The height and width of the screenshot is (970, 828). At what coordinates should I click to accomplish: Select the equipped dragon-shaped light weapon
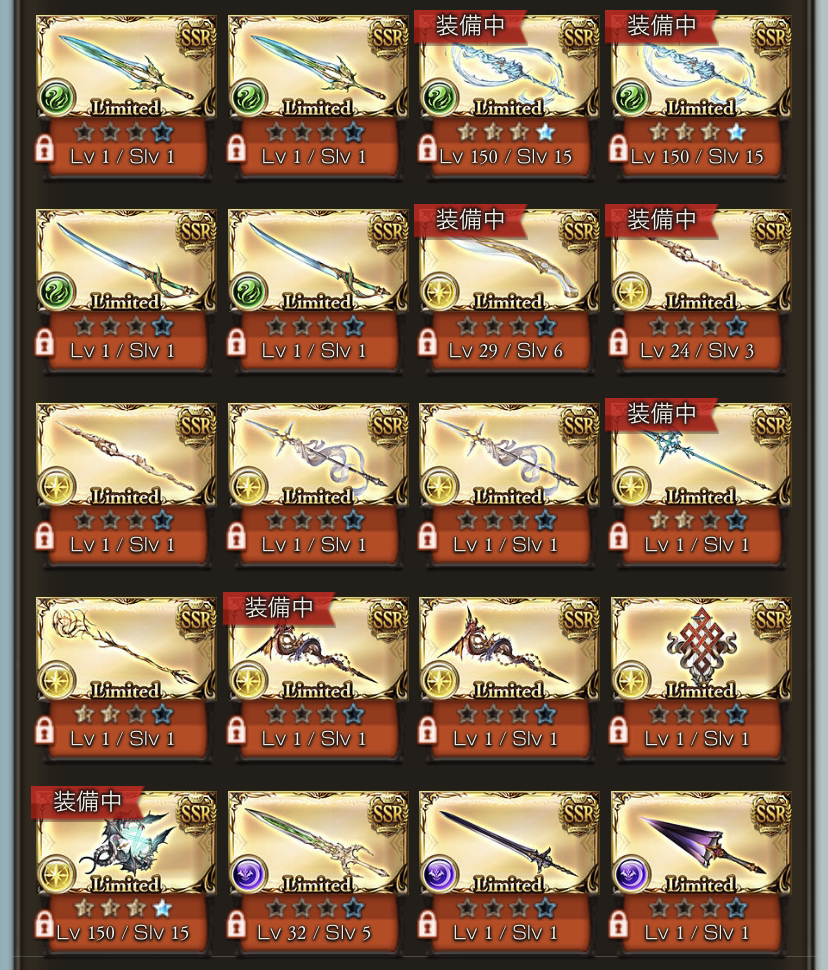click(x=317, y=653)
